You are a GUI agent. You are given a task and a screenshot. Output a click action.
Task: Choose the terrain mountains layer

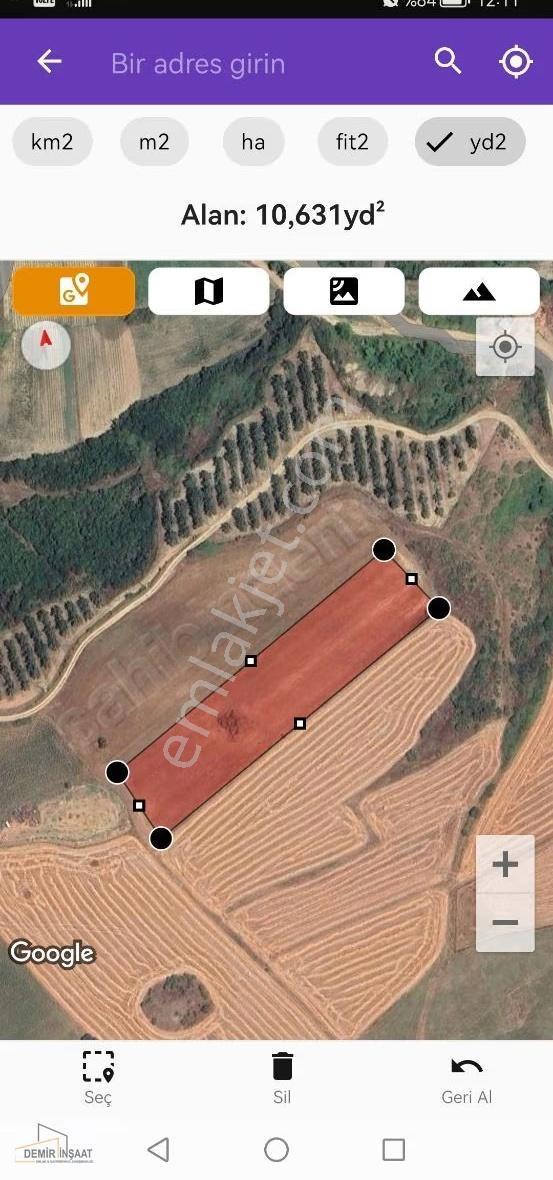coord(479,291)
